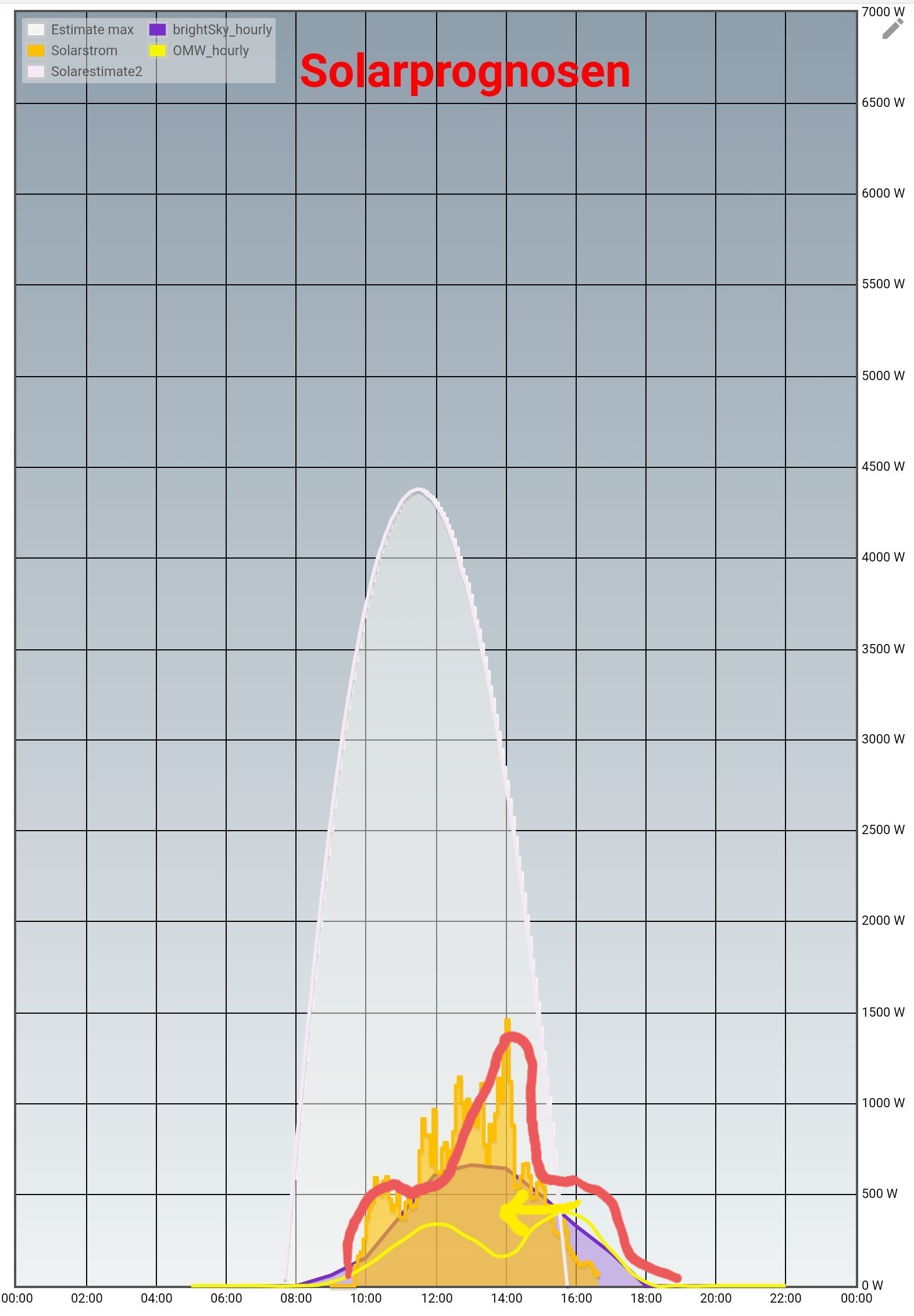Open the chart editor pencil icon
The image size is (914, 1316).
893,28
